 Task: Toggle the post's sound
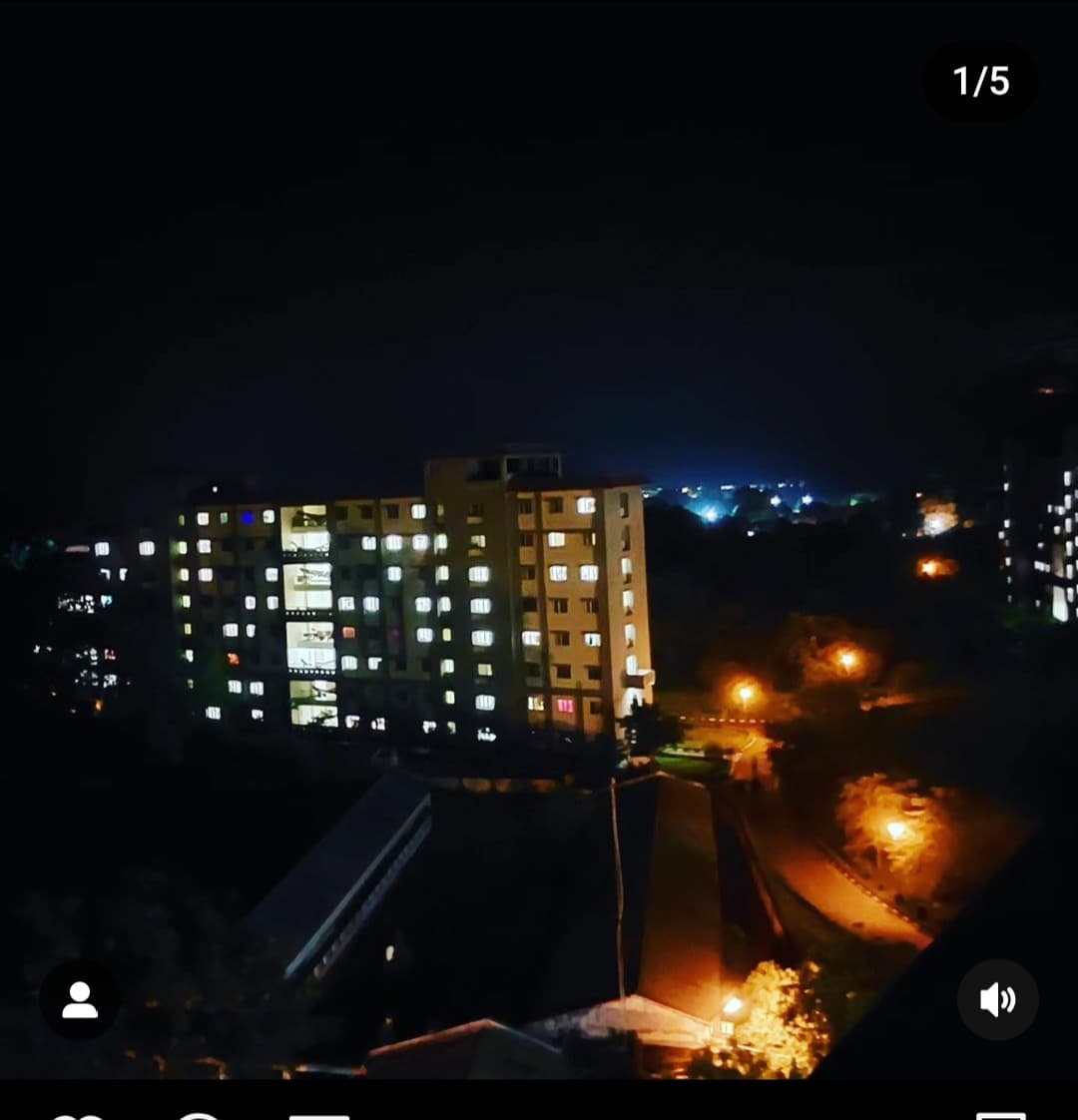997,999
